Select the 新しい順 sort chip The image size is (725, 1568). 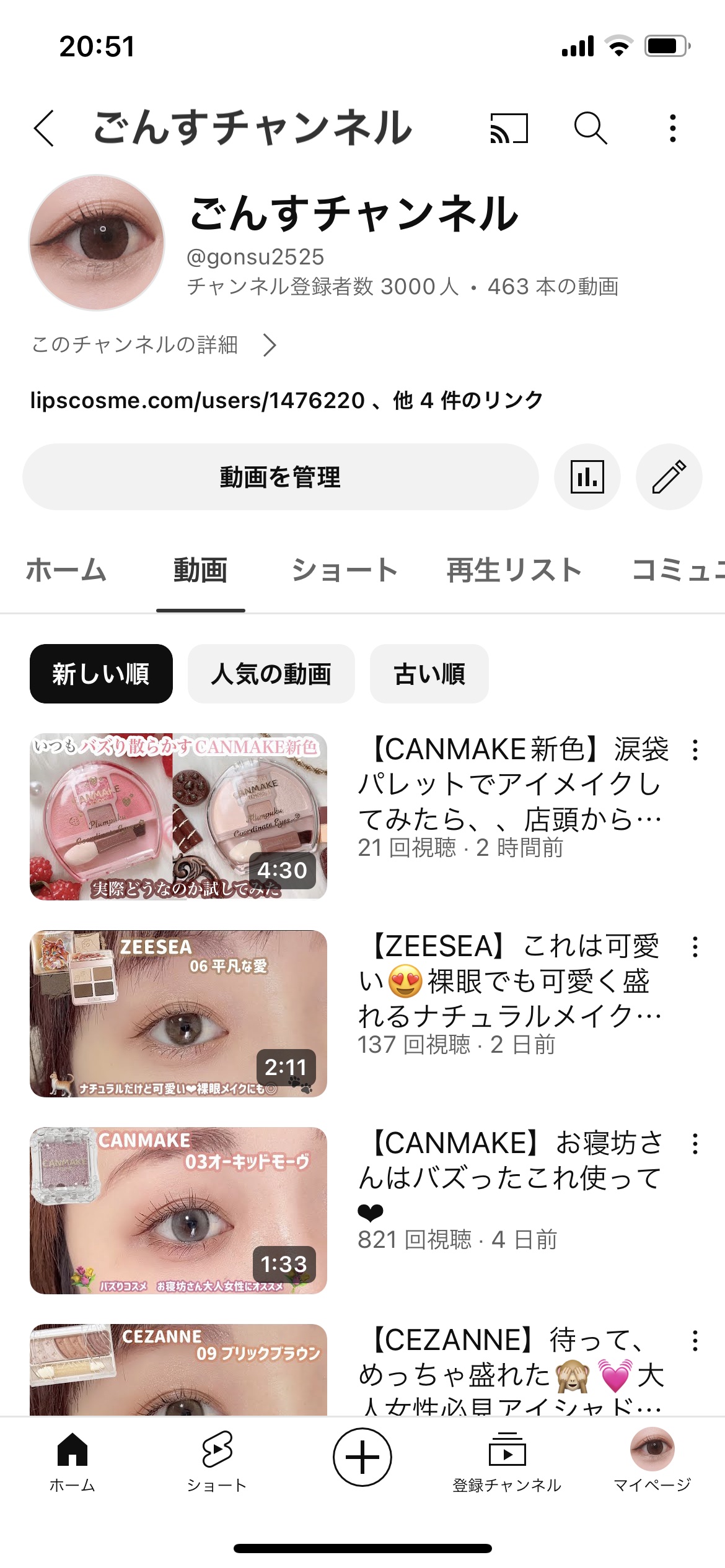click(x=101, y=673)
